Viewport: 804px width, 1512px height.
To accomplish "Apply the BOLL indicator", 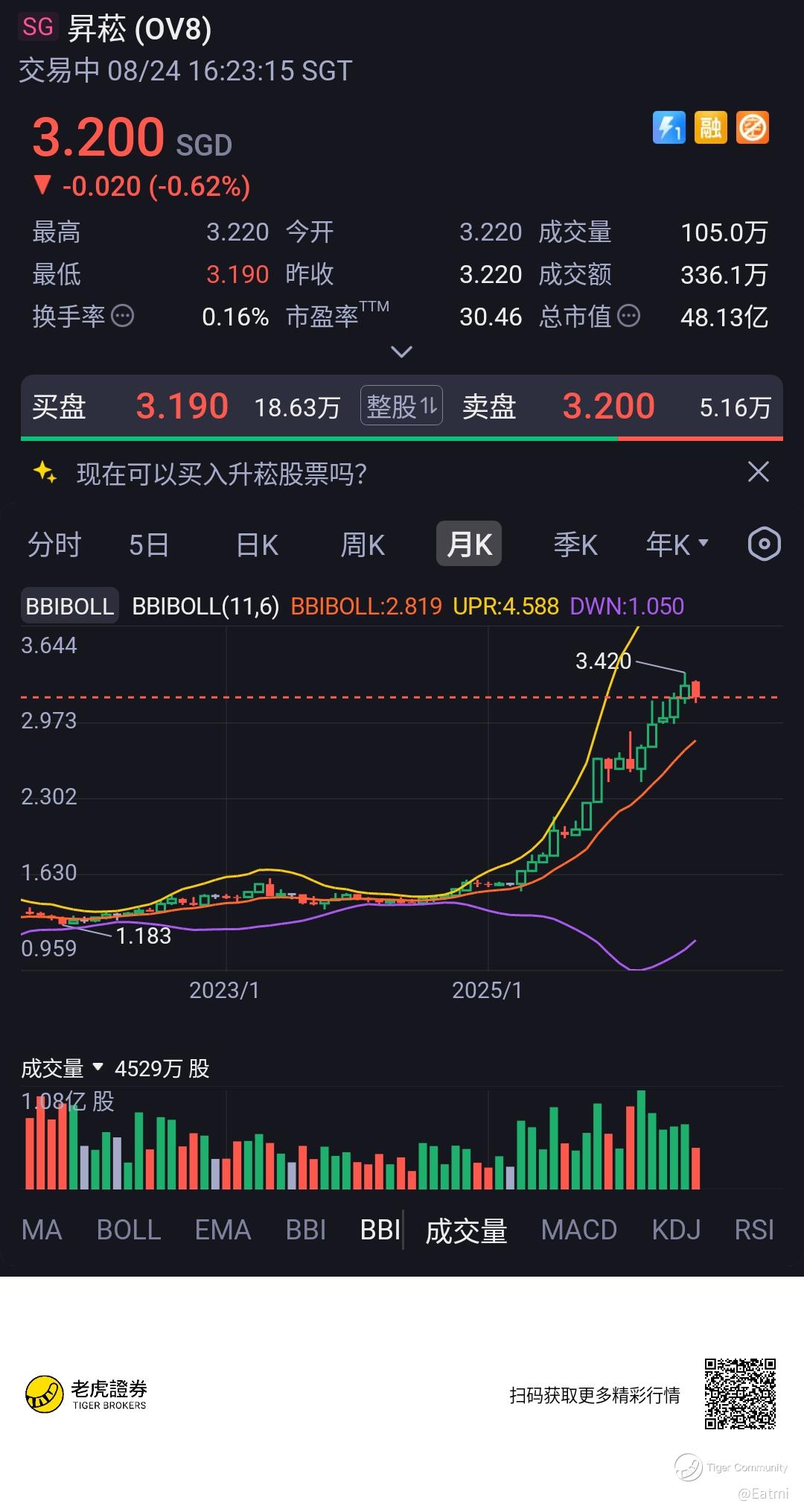I will 129,1230.
